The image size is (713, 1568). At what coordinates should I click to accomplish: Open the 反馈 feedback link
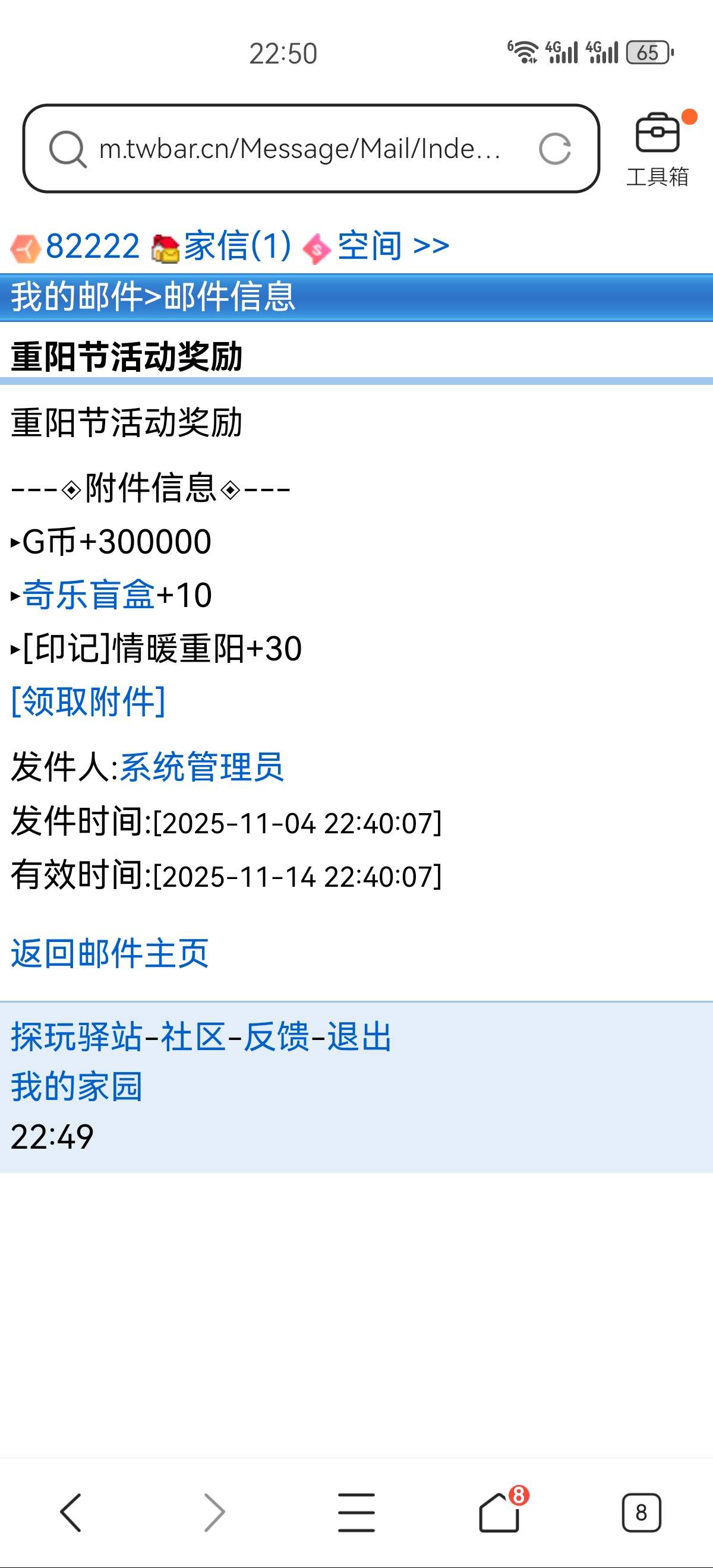pos(276,1037)
